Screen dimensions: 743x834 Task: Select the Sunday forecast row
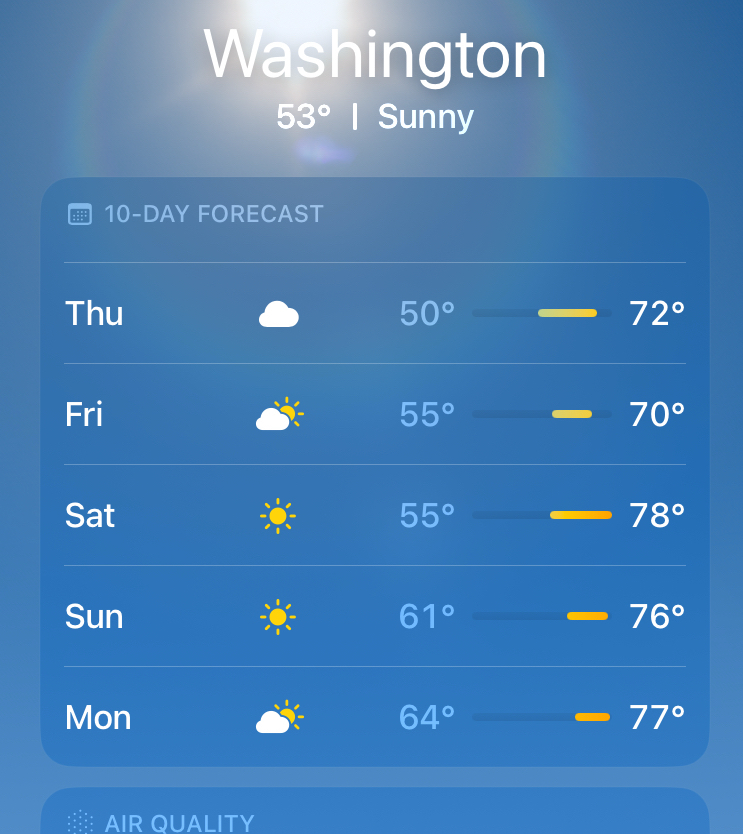click(x=374, y=617)
